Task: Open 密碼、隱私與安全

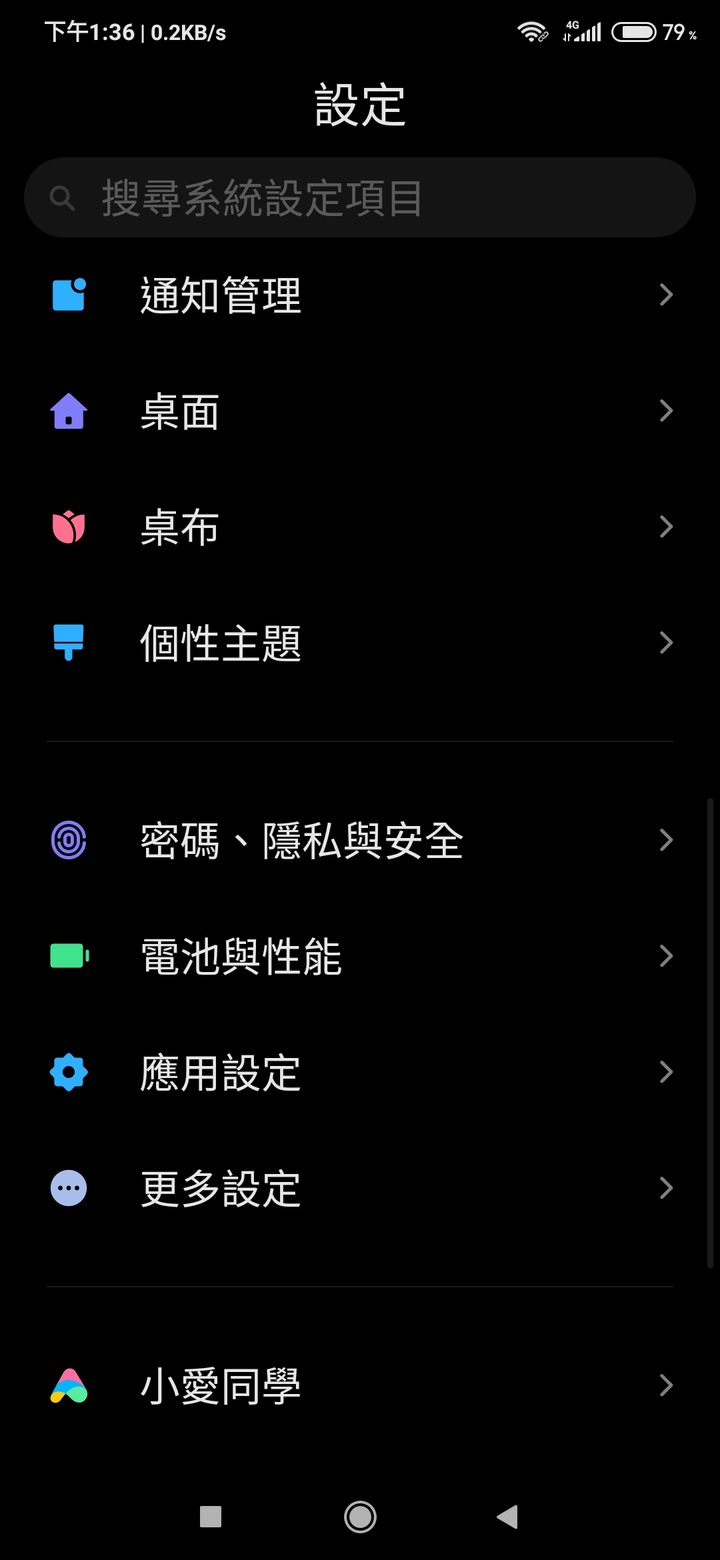Action: [x=360, y=840]
